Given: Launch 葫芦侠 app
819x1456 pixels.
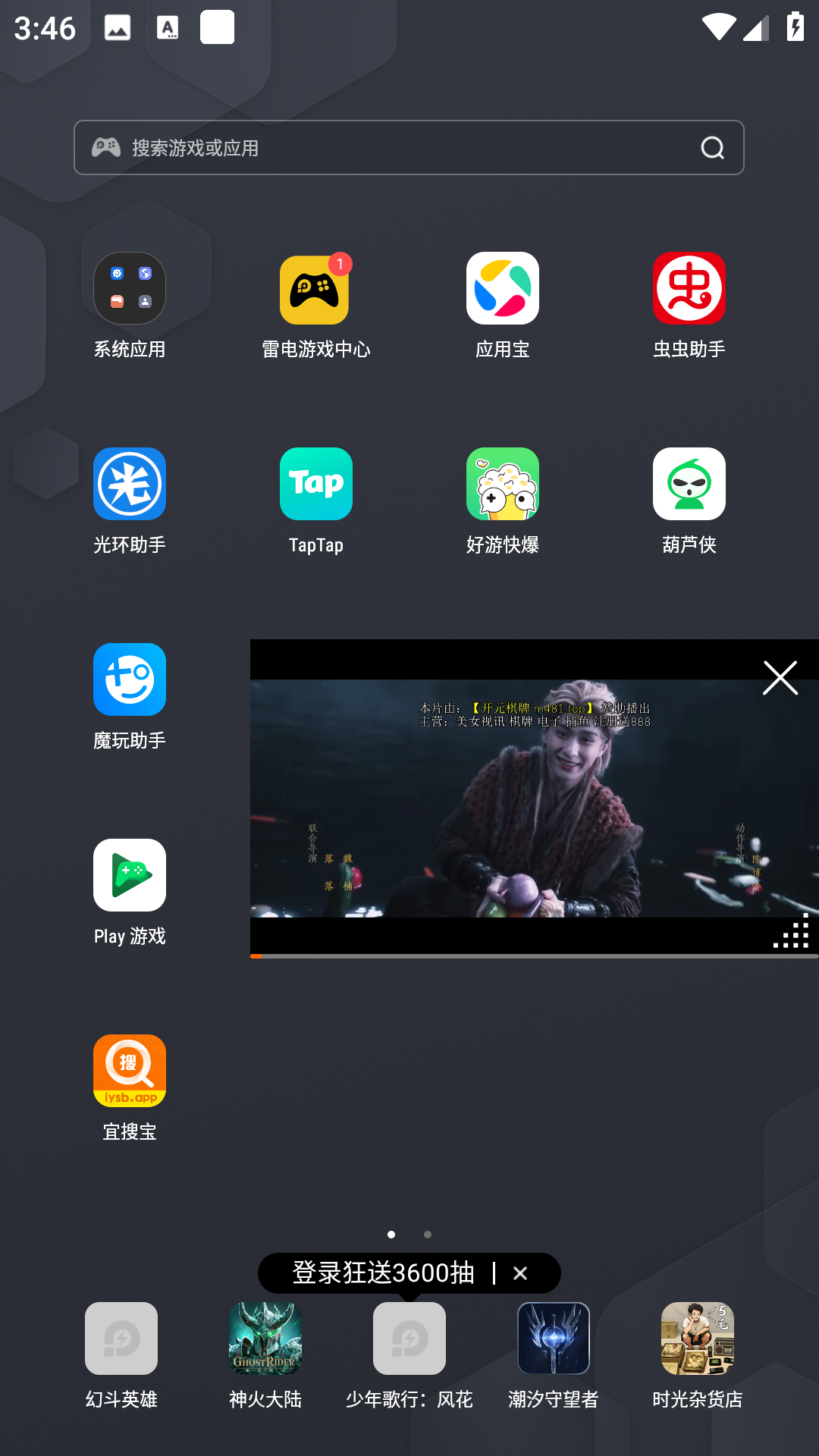Looking at the screenshot, I should [689, 485].
